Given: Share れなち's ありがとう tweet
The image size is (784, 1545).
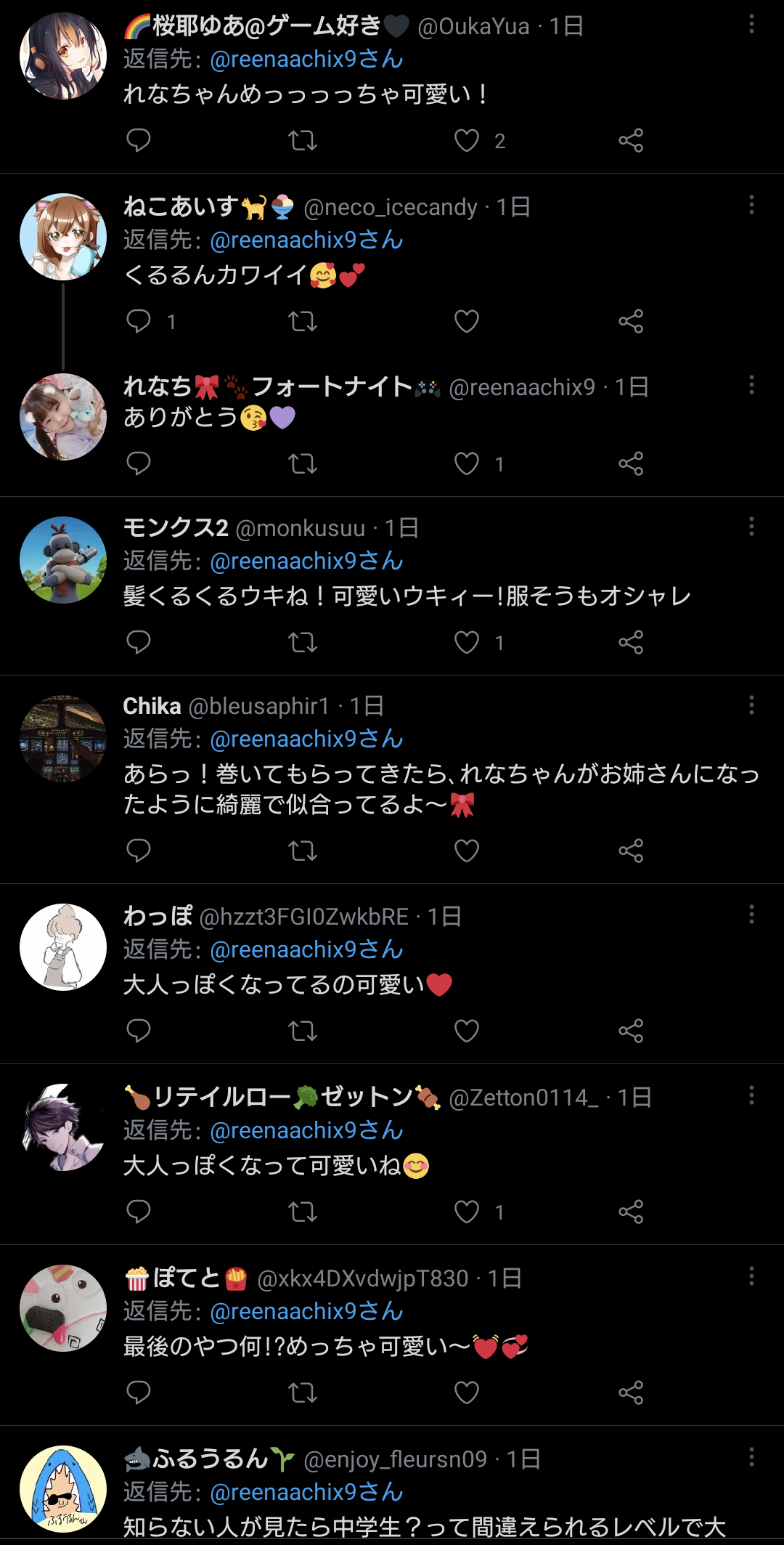Looking at the screenshot, I should tap(631, 463).
